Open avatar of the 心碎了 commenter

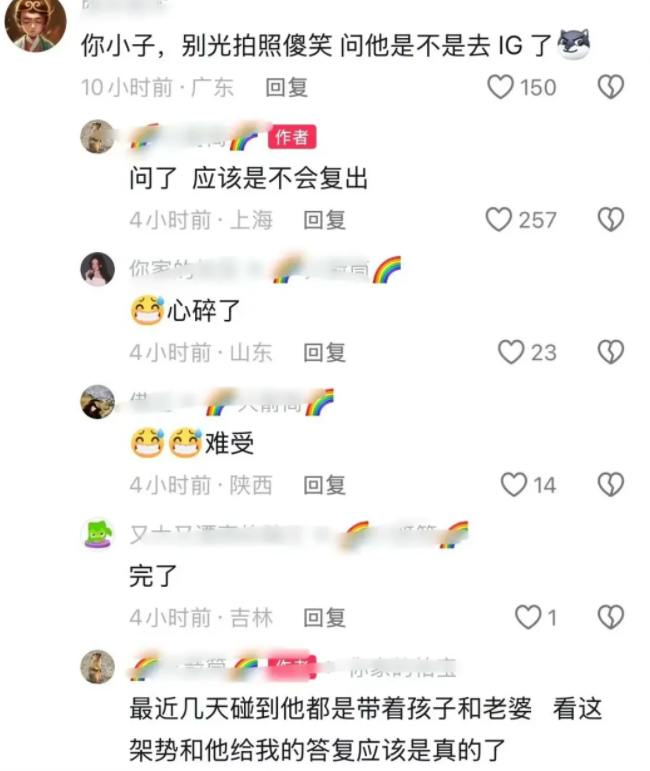[x=98, y=269]
